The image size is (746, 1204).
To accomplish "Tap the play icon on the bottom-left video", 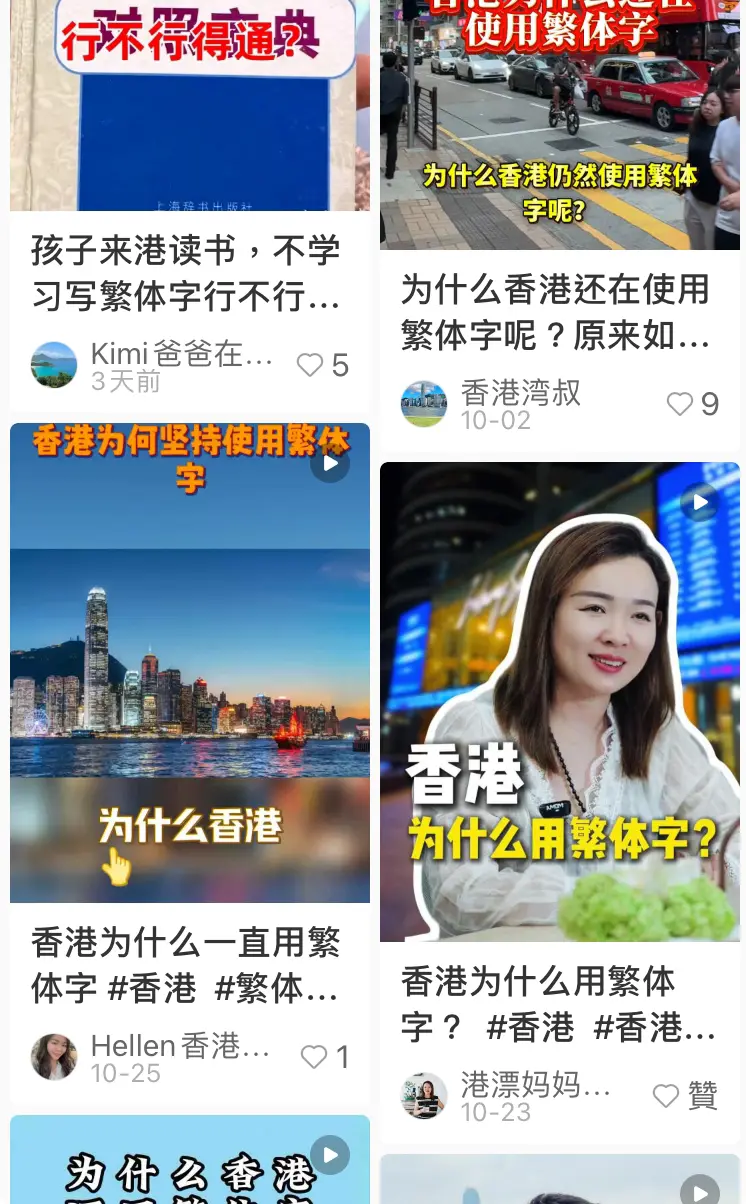I will (x=330, y=1154).
